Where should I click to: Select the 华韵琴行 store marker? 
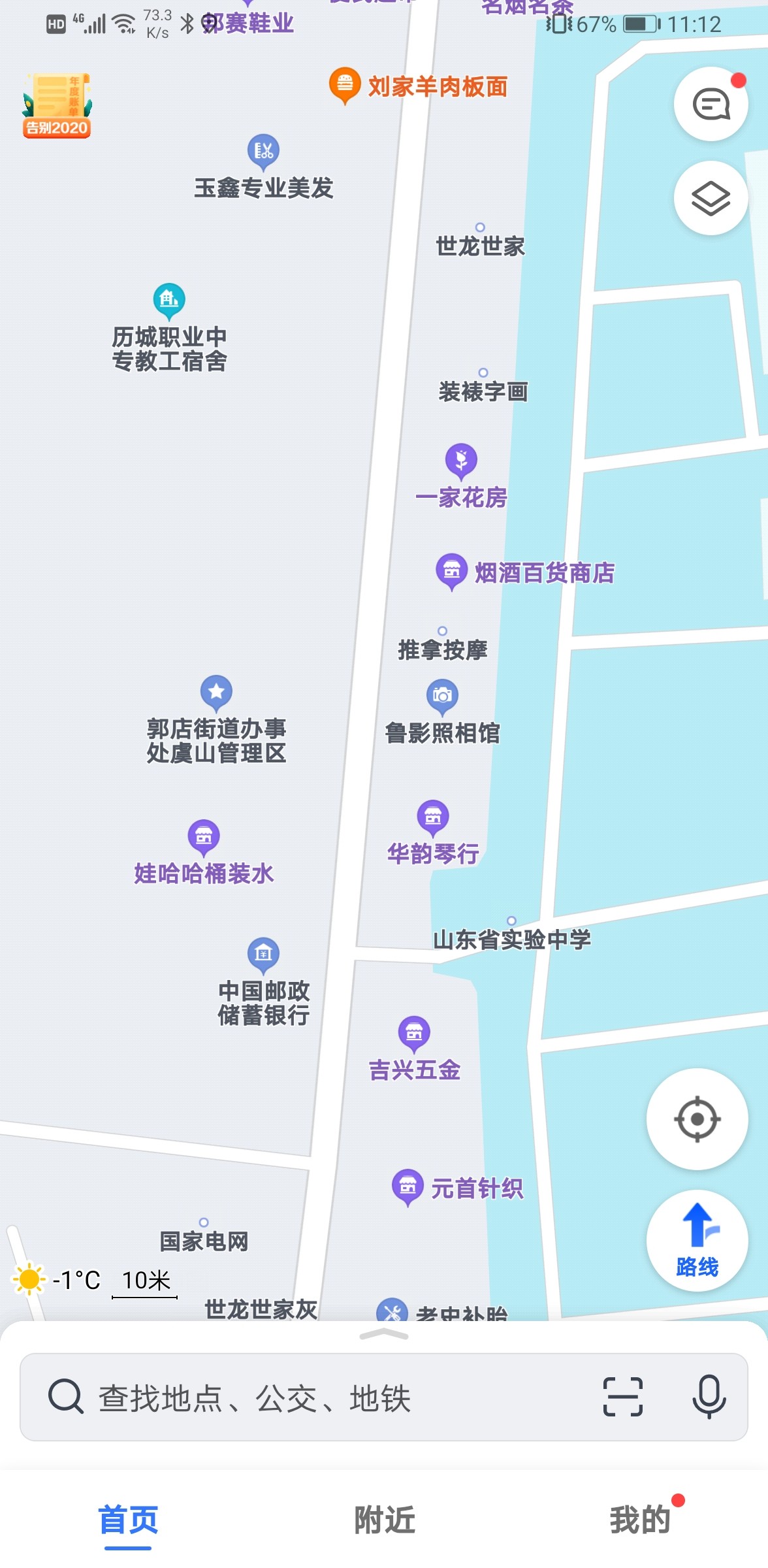432,817
